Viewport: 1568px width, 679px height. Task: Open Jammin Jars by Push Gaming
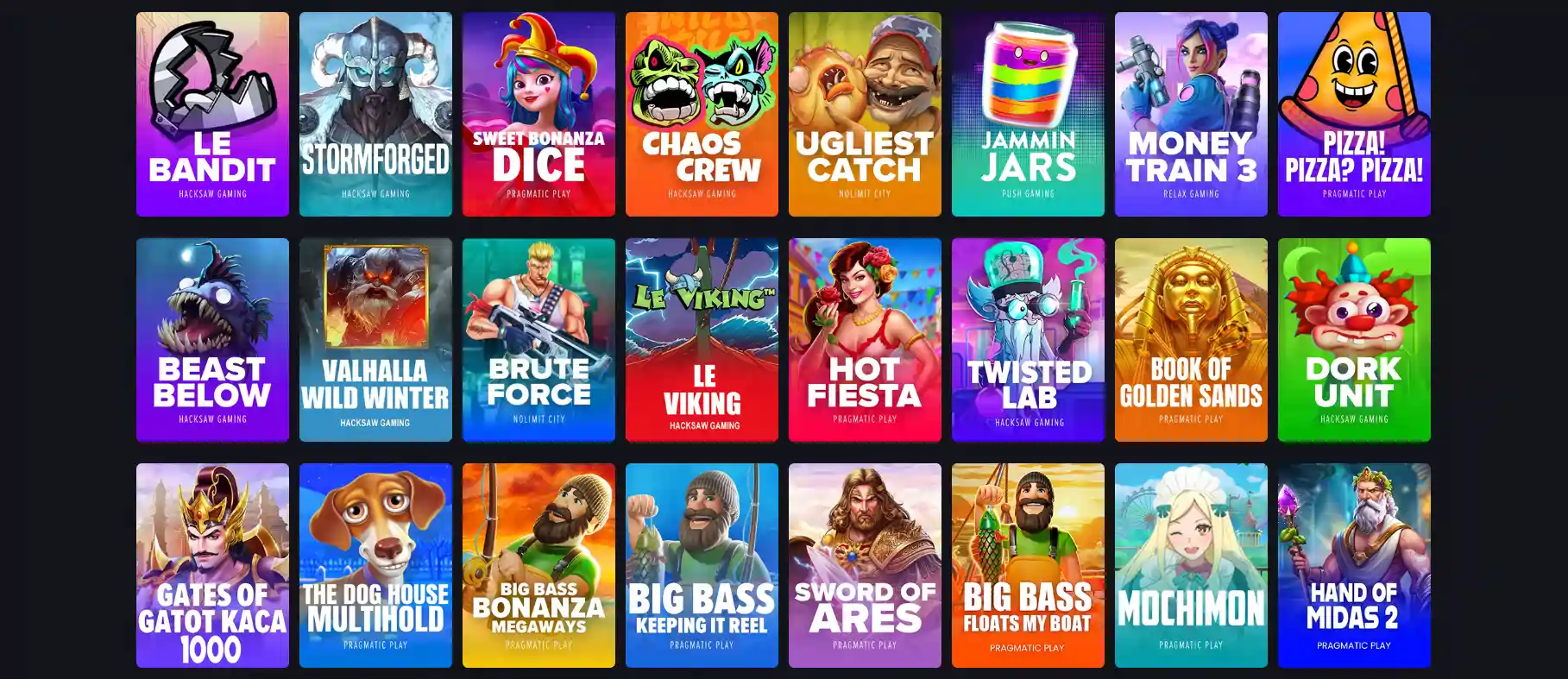[1028, 114]
